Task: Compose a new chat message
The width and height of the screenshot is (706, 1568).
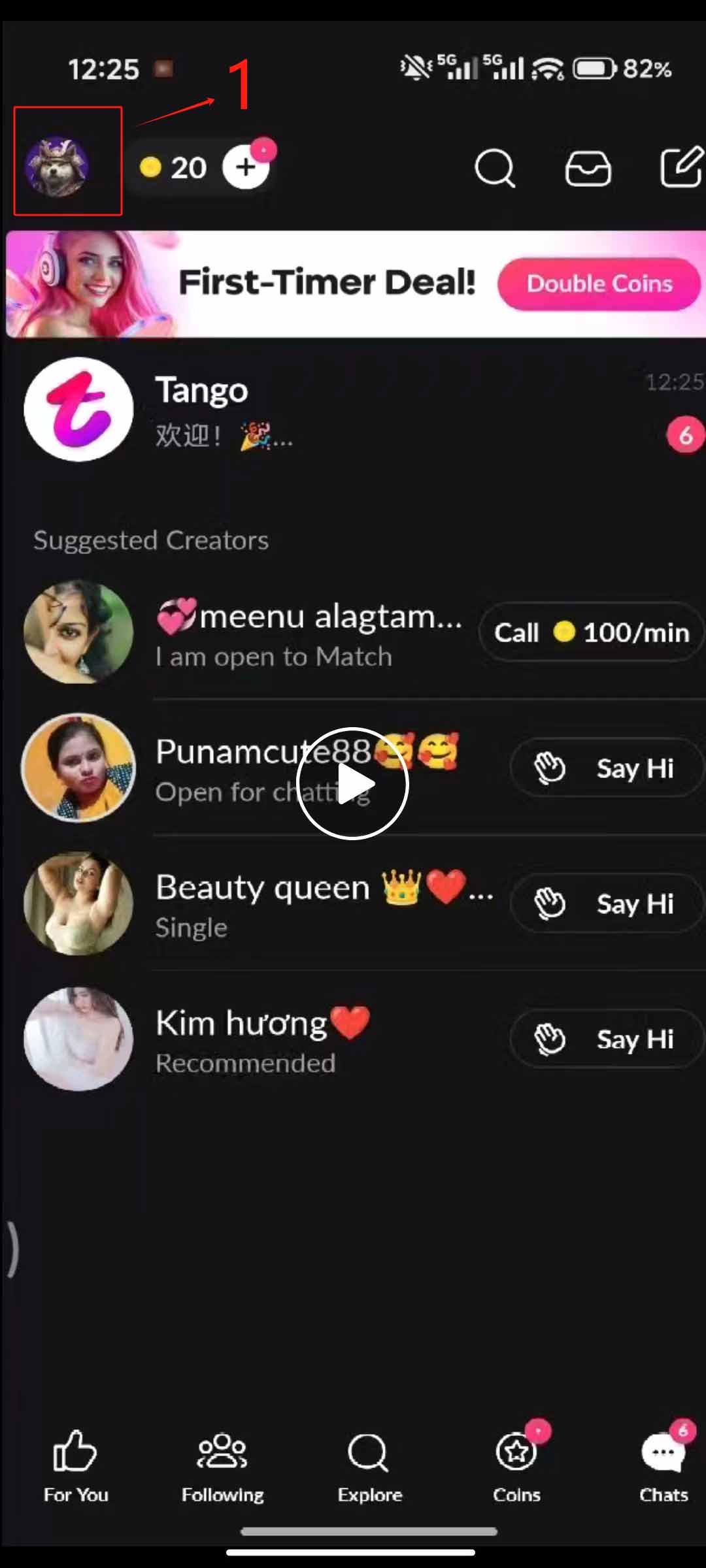Action: (x=681, y=168)
